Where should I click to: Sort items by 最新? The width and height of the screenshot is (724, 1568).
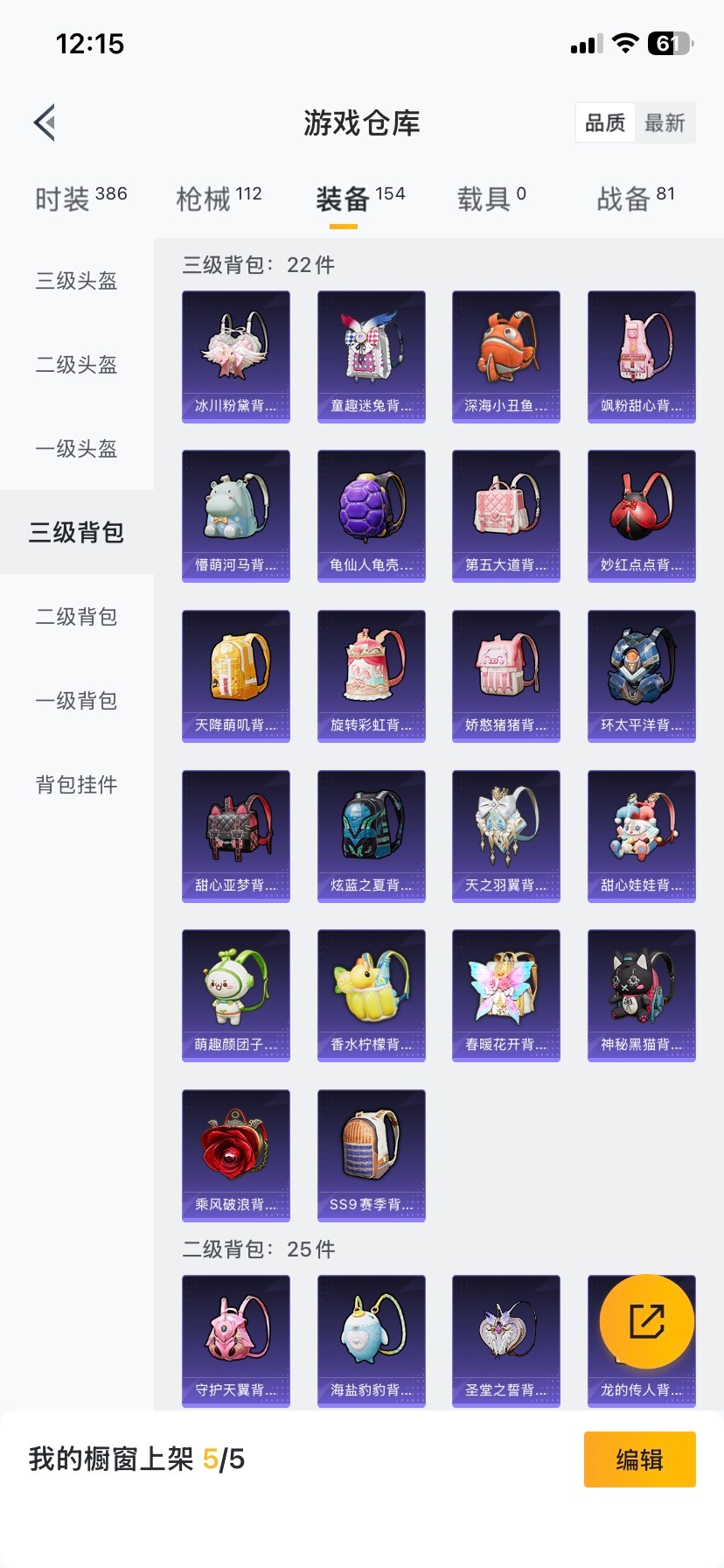pos(665,122)
